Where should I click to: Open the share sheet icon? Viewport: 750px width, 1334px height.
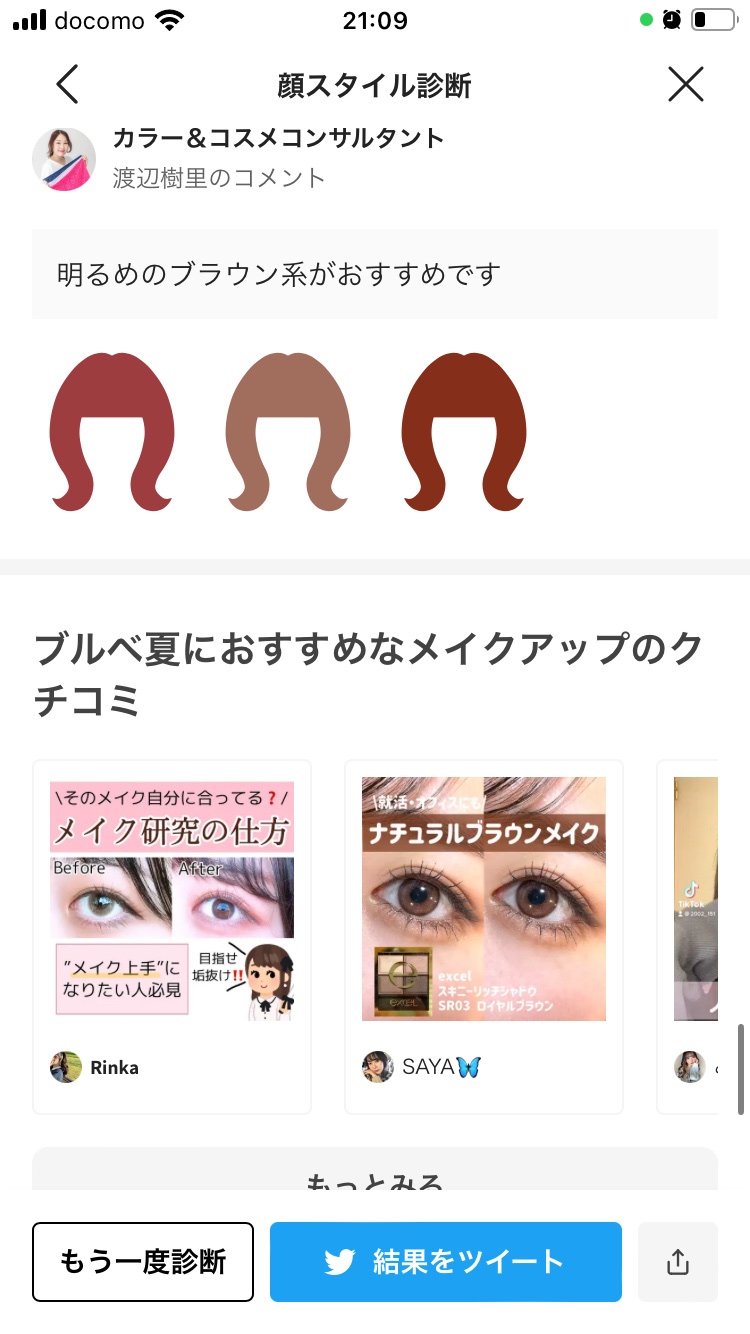click(x=677, y=1261)
